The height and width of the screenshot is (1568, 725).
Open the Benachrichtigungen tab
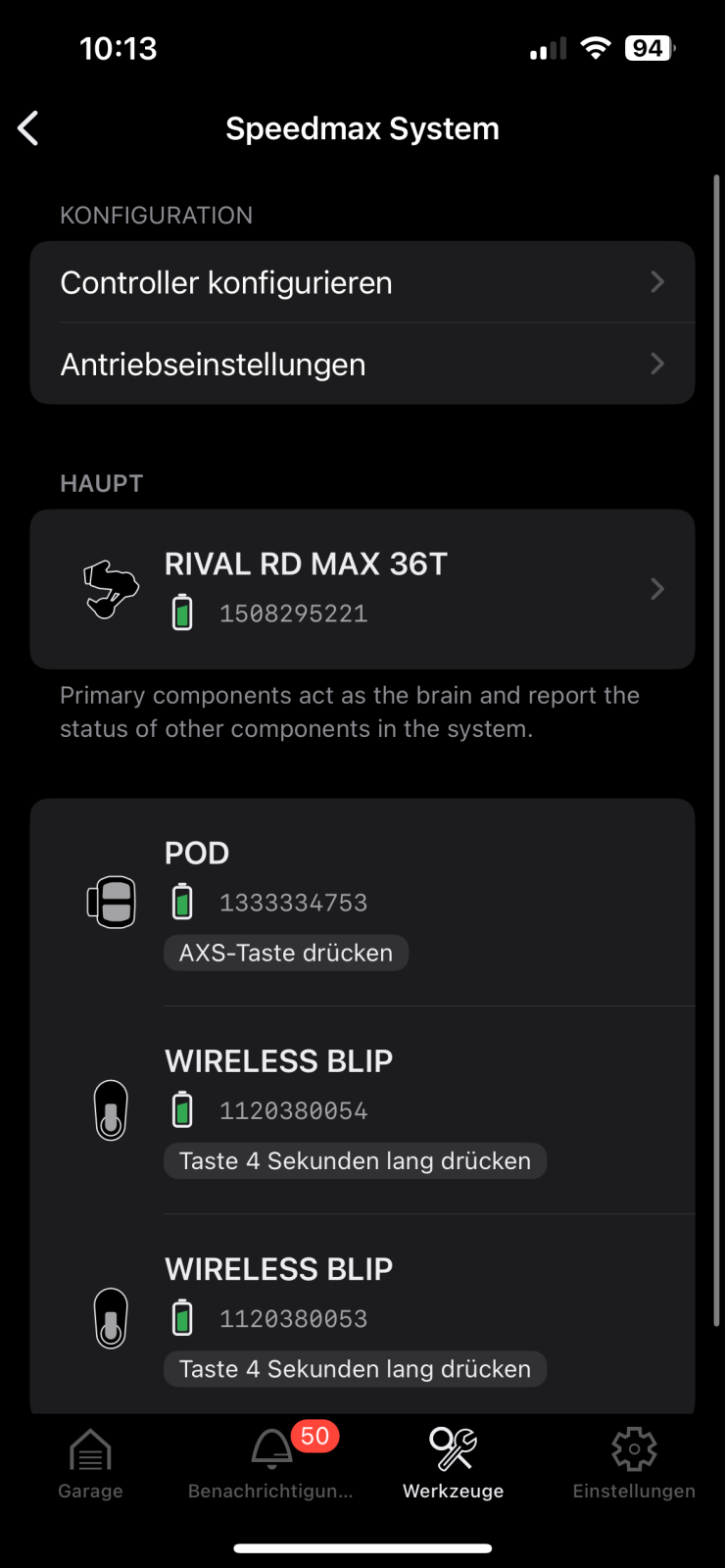click(x=271, y=1464)
